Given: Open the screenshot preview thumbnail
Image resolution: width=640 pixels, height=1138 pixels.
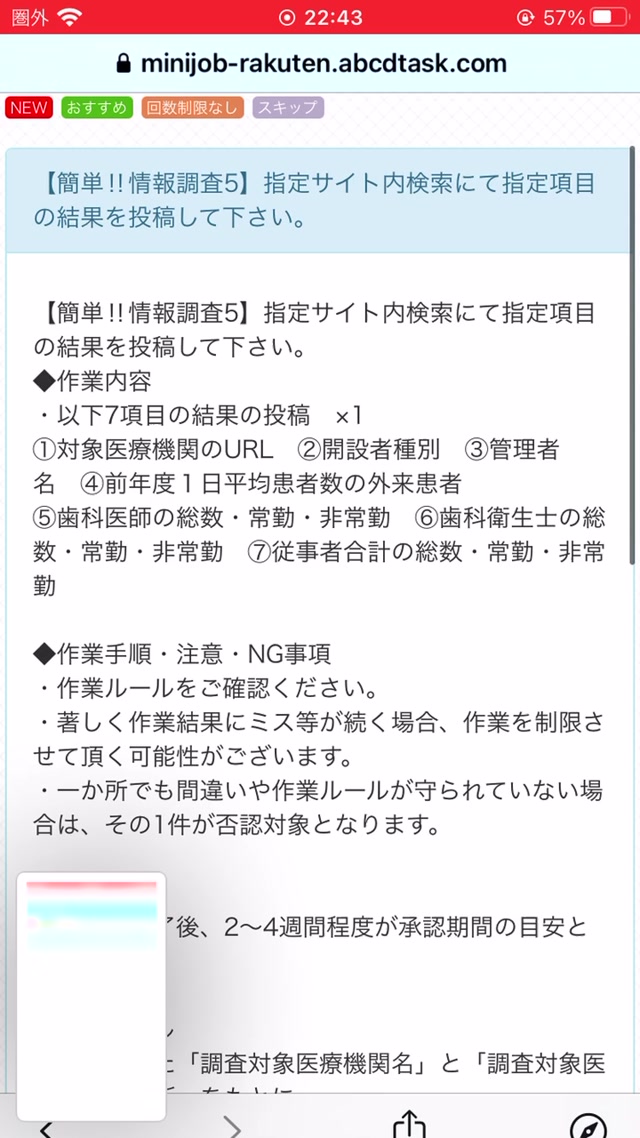Looking at the screenshot, I should (91, 996).
